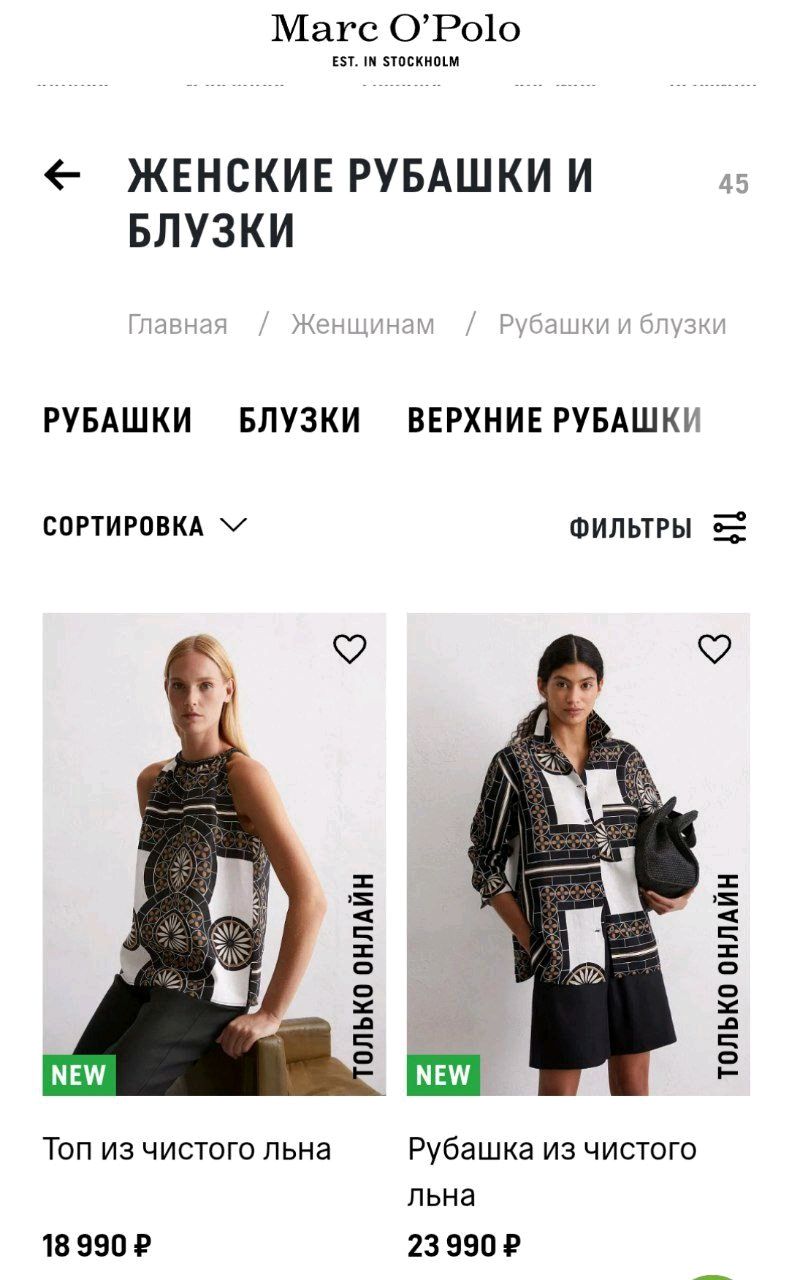Tap the Marc O'Polo logo home link
This screenshot has height=1280, width=789.
coord(396,39)
